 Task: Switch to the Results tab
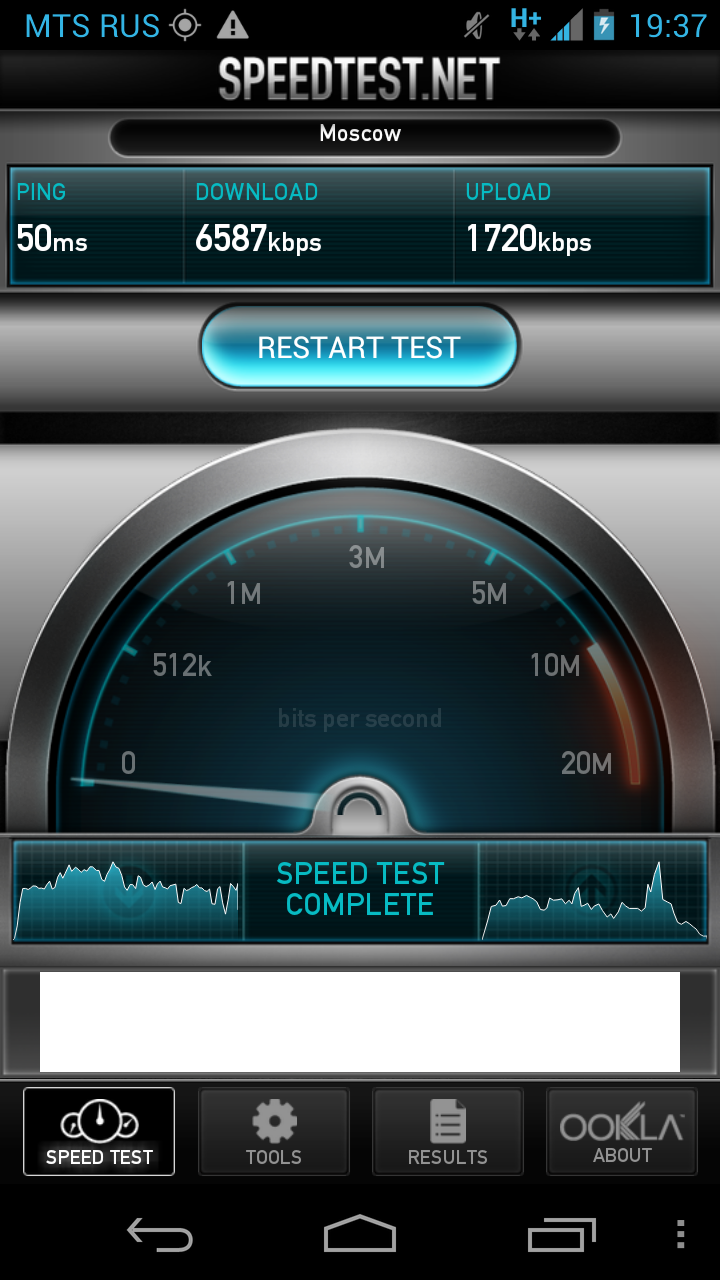pos(447,1132)
